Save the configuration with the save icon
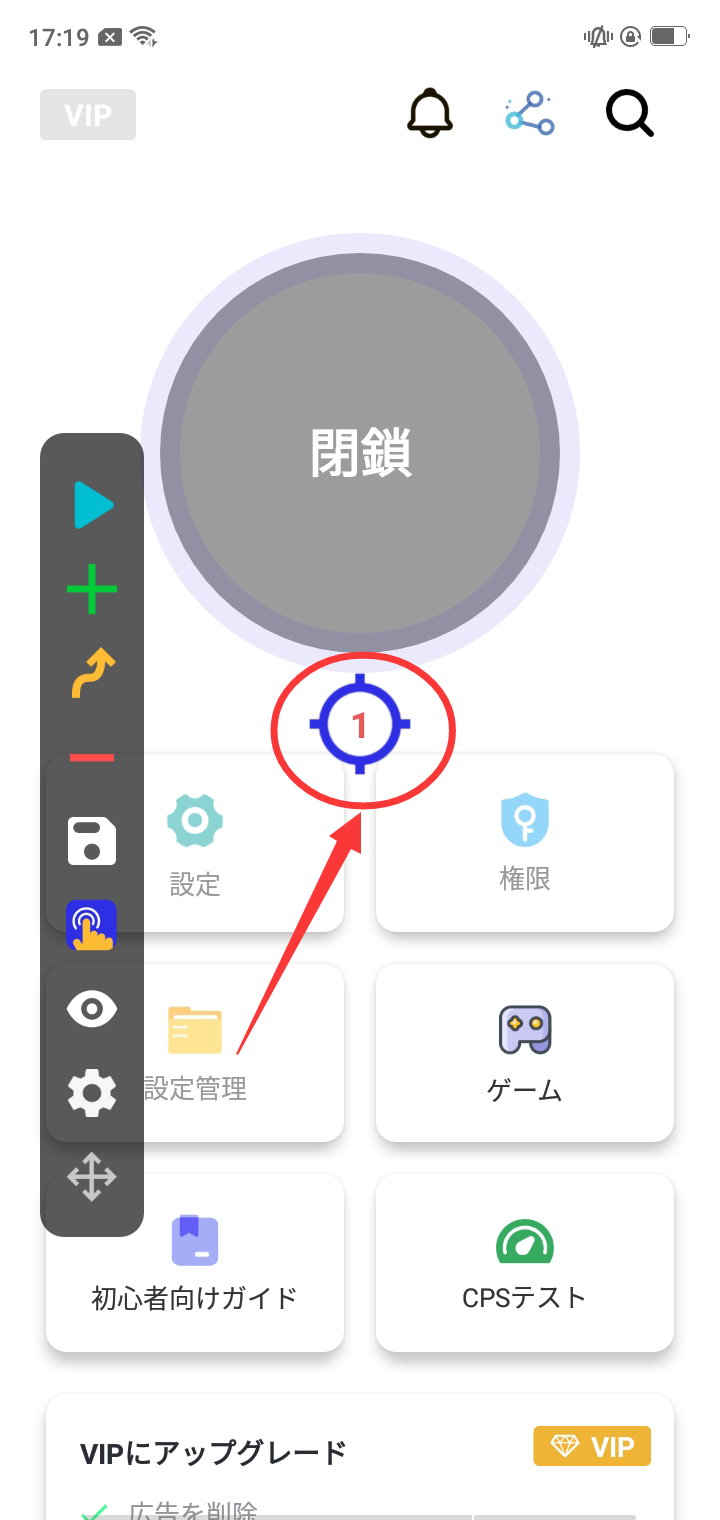 91,841
